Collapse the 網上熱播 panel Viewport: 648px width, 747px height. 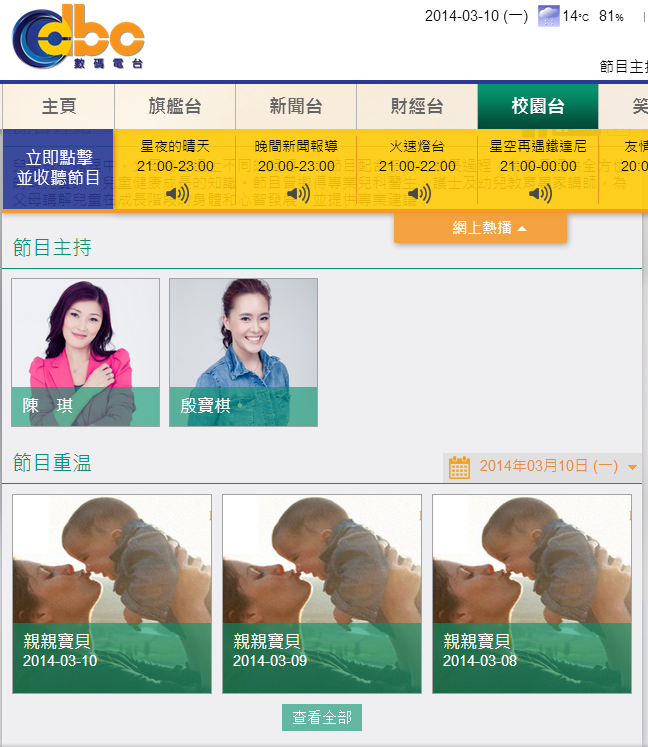pyautogui.click(x=480, y=228)
